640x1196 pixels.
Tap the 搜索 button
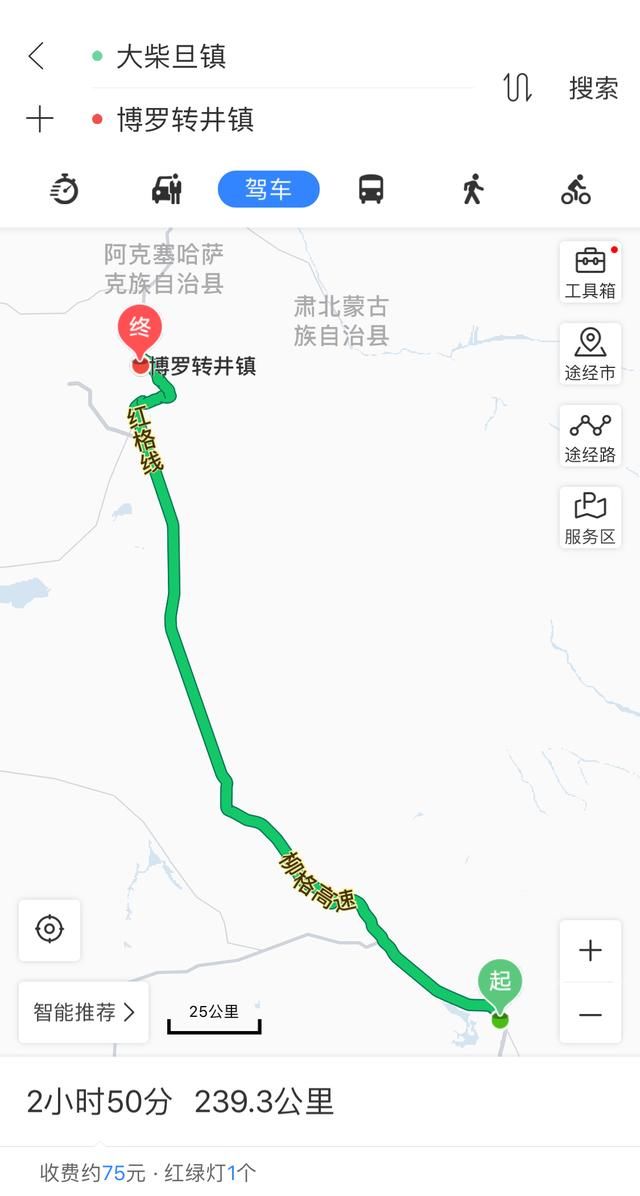593,88
